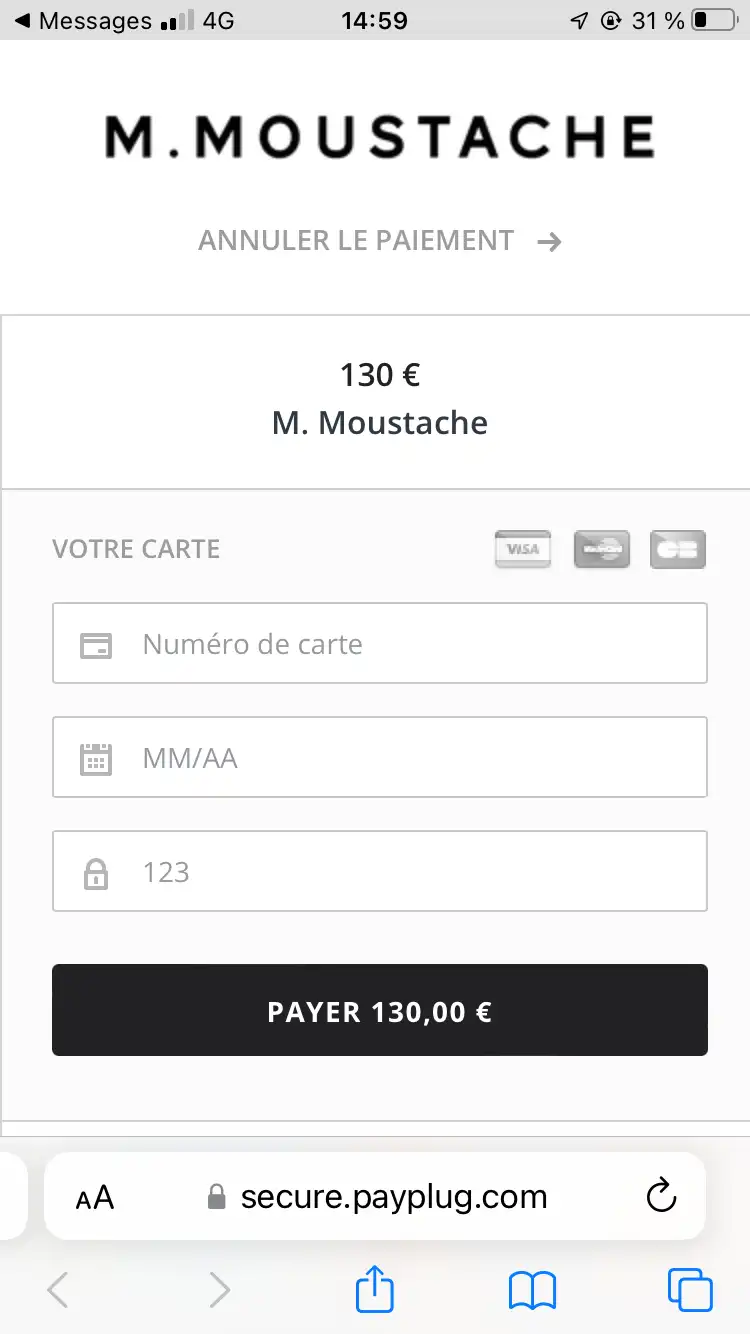View open Safari tabs
This screenshot has height=1334, width=750.
(690, 1290)
